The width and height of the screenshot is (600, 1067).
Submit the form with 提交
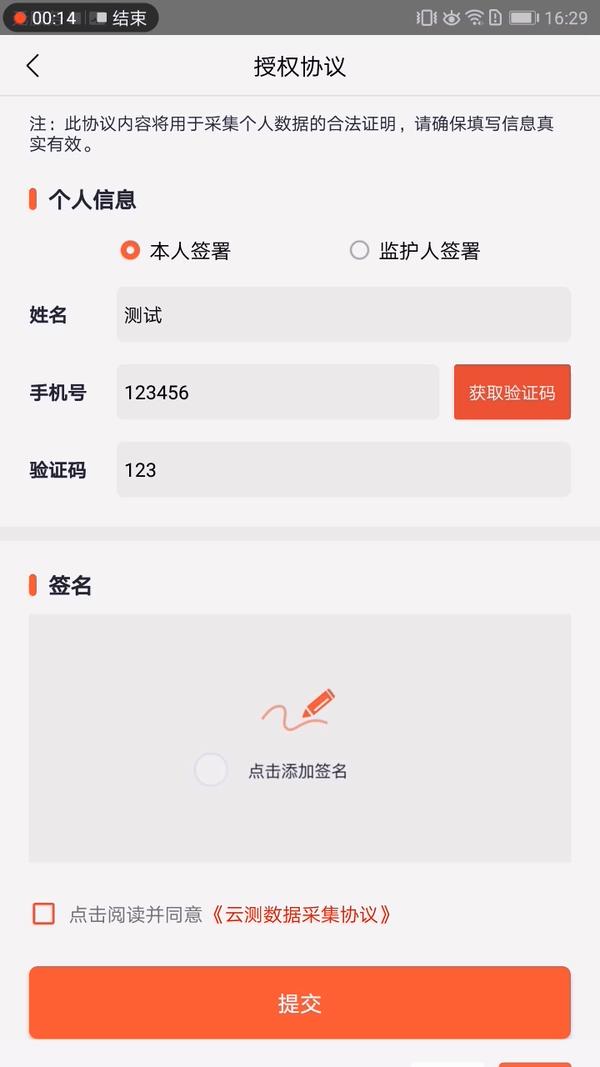pos(299,1003)
